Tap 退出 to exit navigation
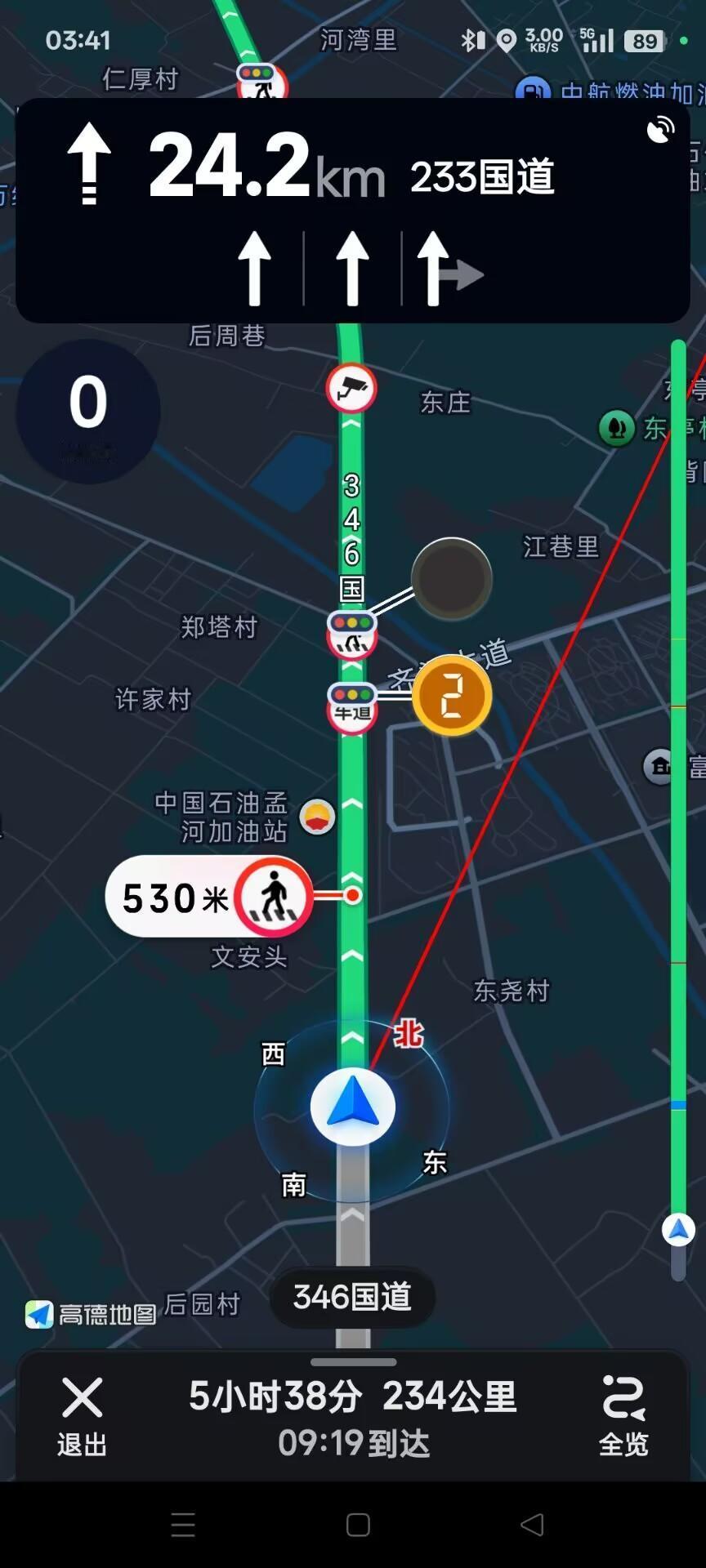 point(82,1417)
